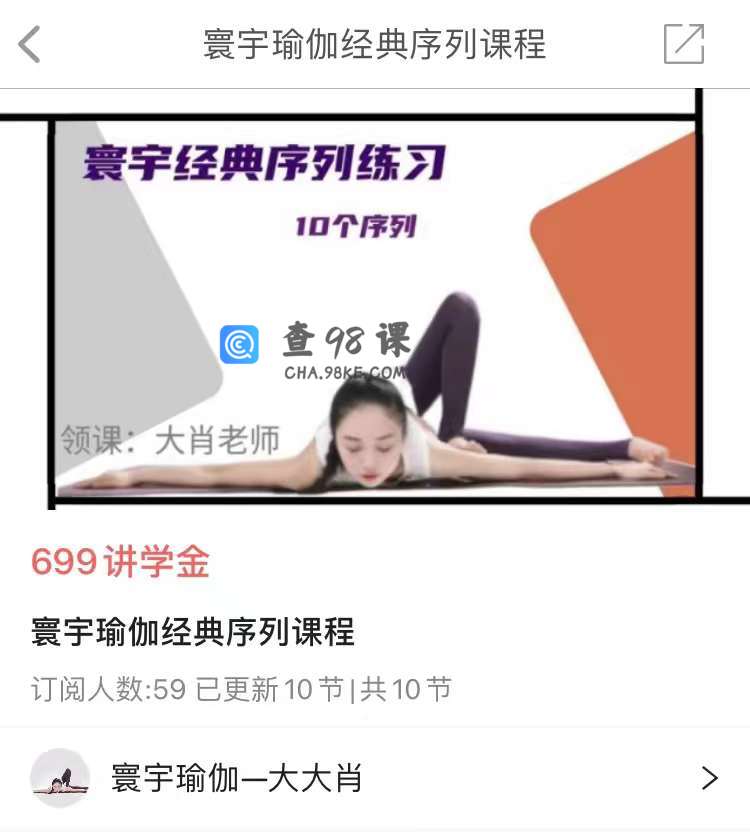Share this course via share icon
The width and height of the screenshot is (750, 832).
[684, 44]
